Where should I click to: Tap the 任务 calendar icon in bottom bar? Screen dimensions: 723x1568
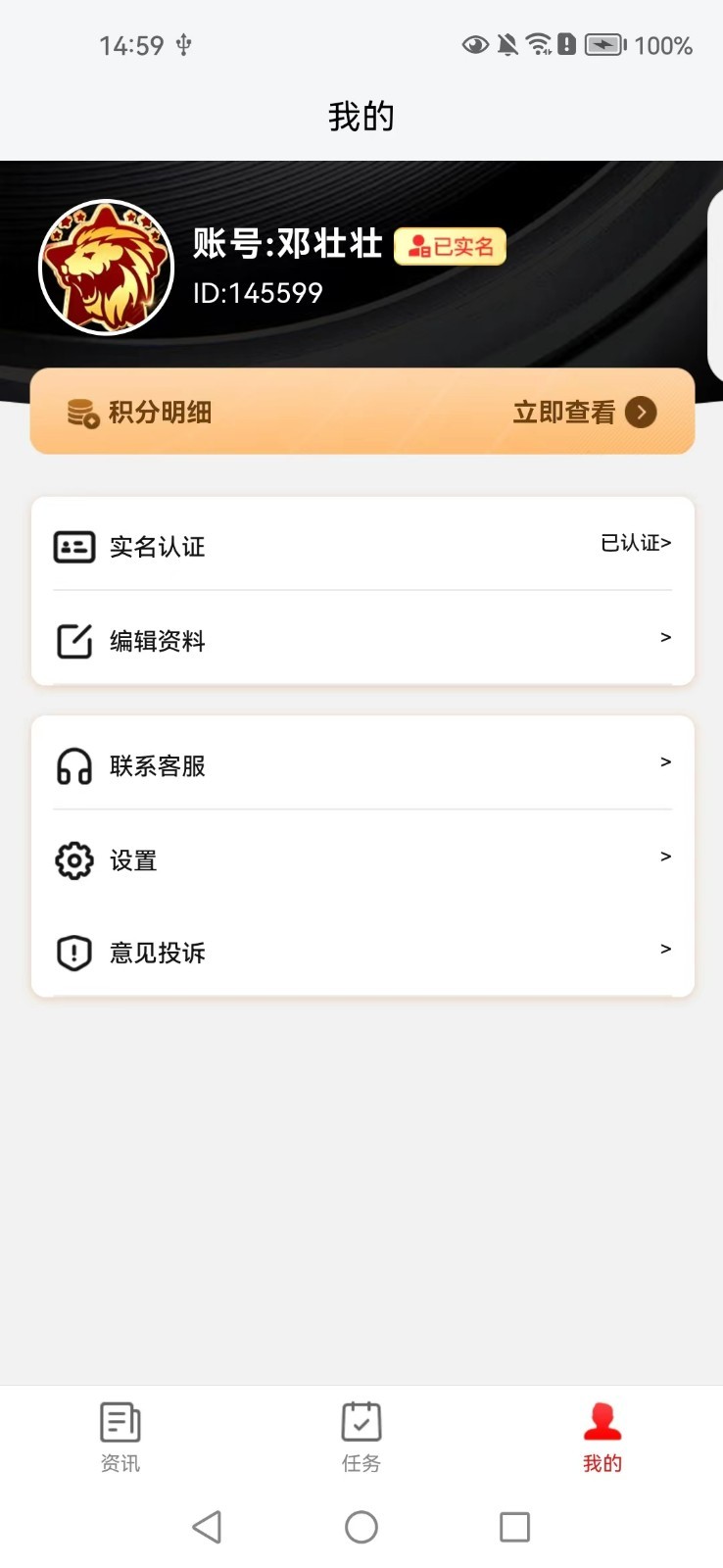pos(361,1421)
